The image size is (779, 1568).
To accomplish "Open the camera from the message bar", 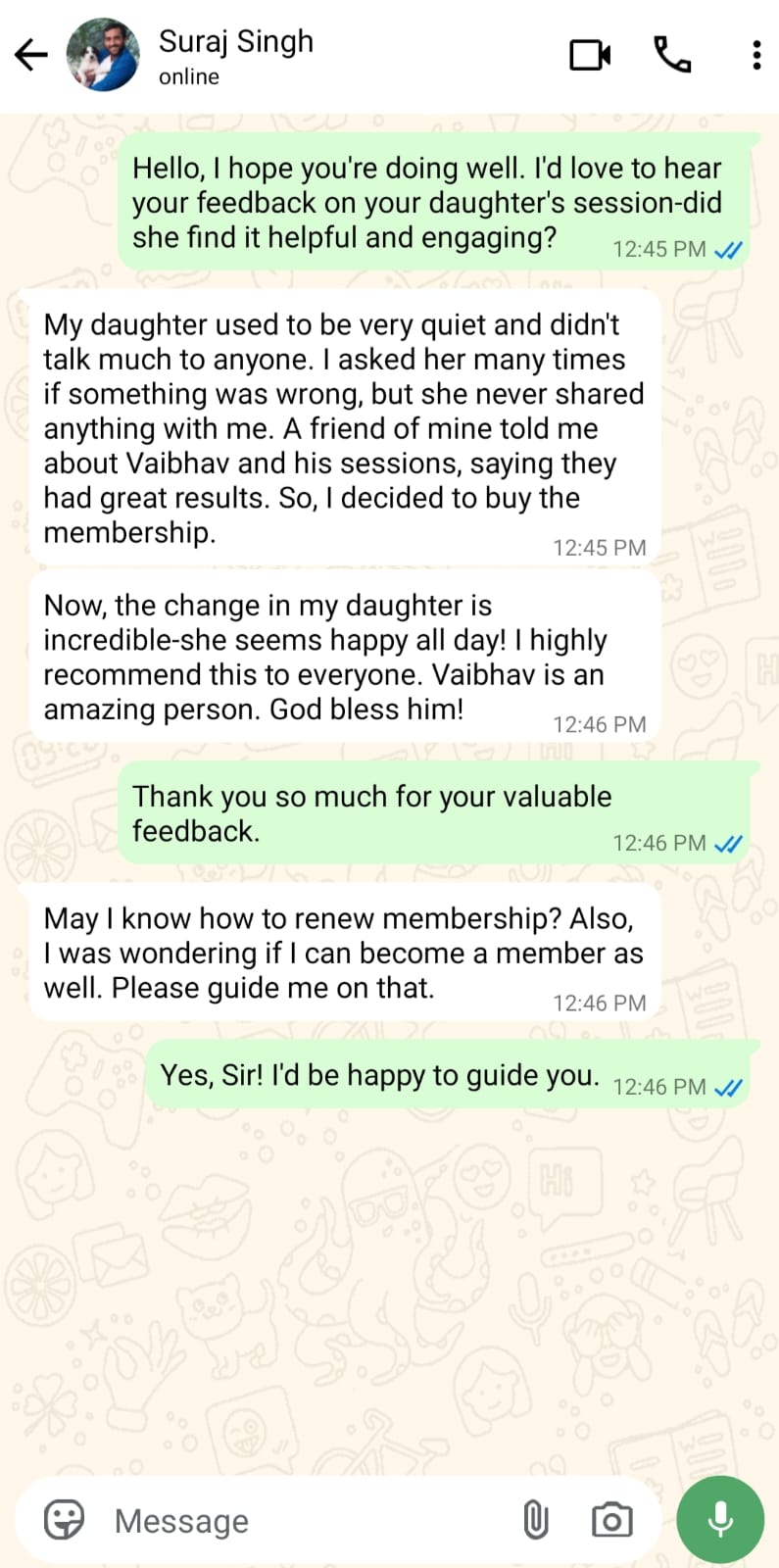I will coord(611,1520).
